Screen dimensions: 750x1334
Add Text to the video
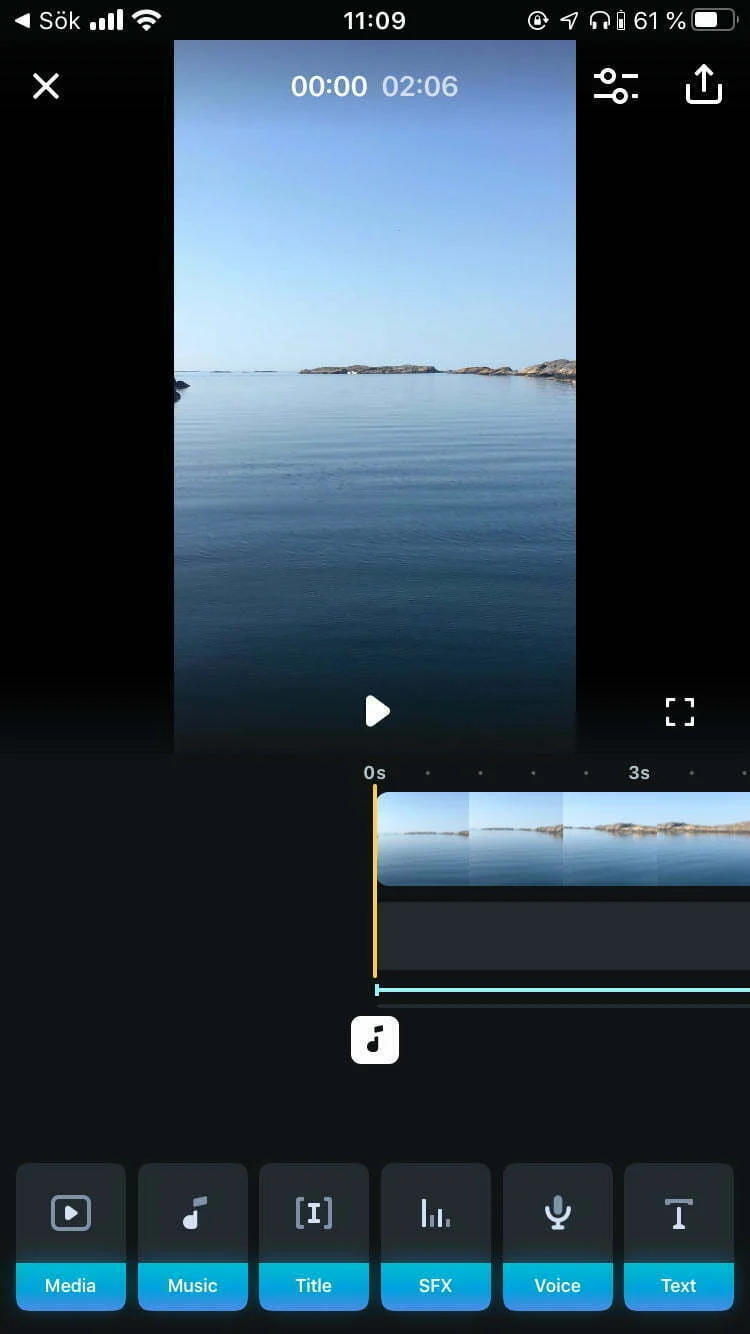tap(679, 1236)
